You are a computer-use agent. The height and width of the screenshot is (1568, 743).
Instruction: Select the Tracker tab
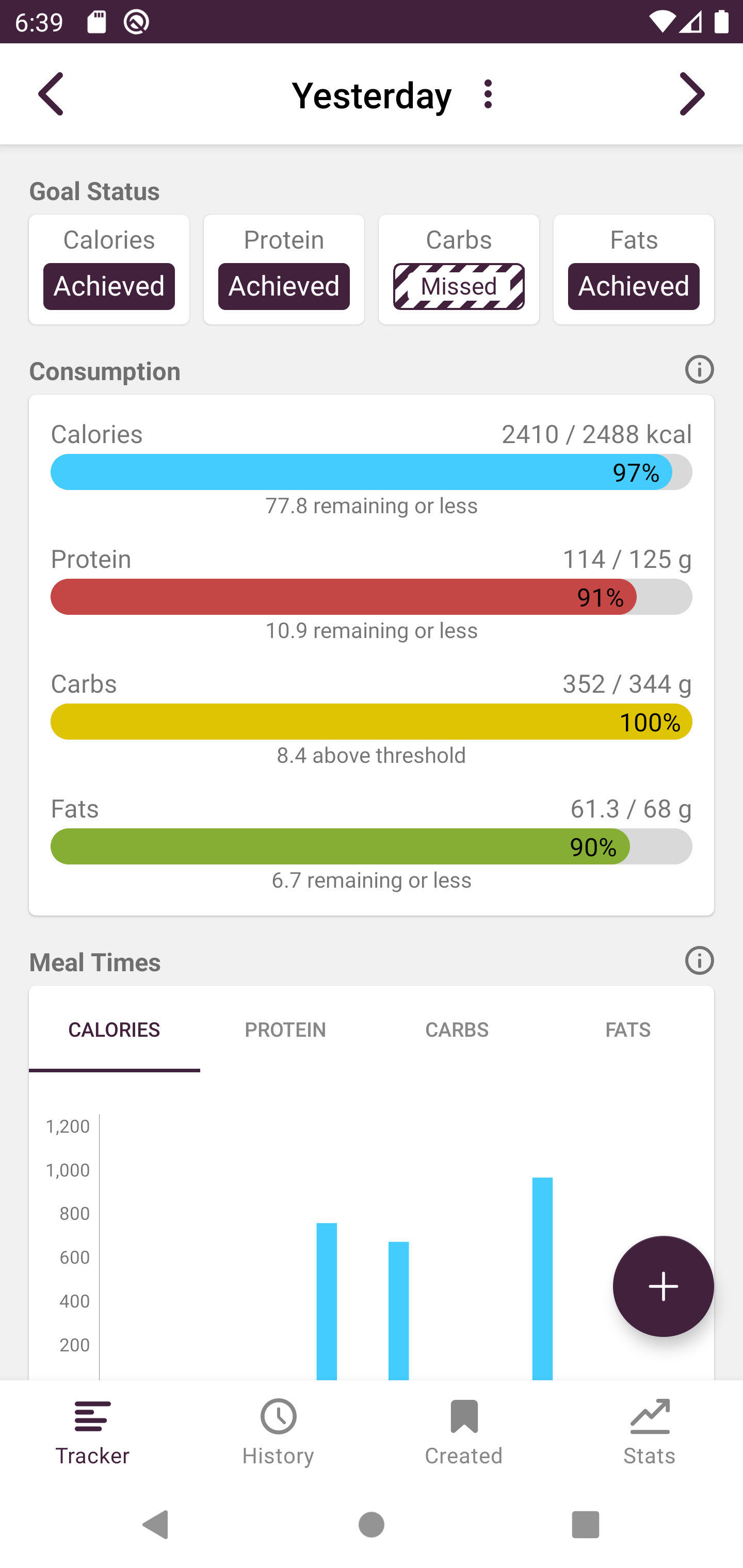click(92, 1432)
